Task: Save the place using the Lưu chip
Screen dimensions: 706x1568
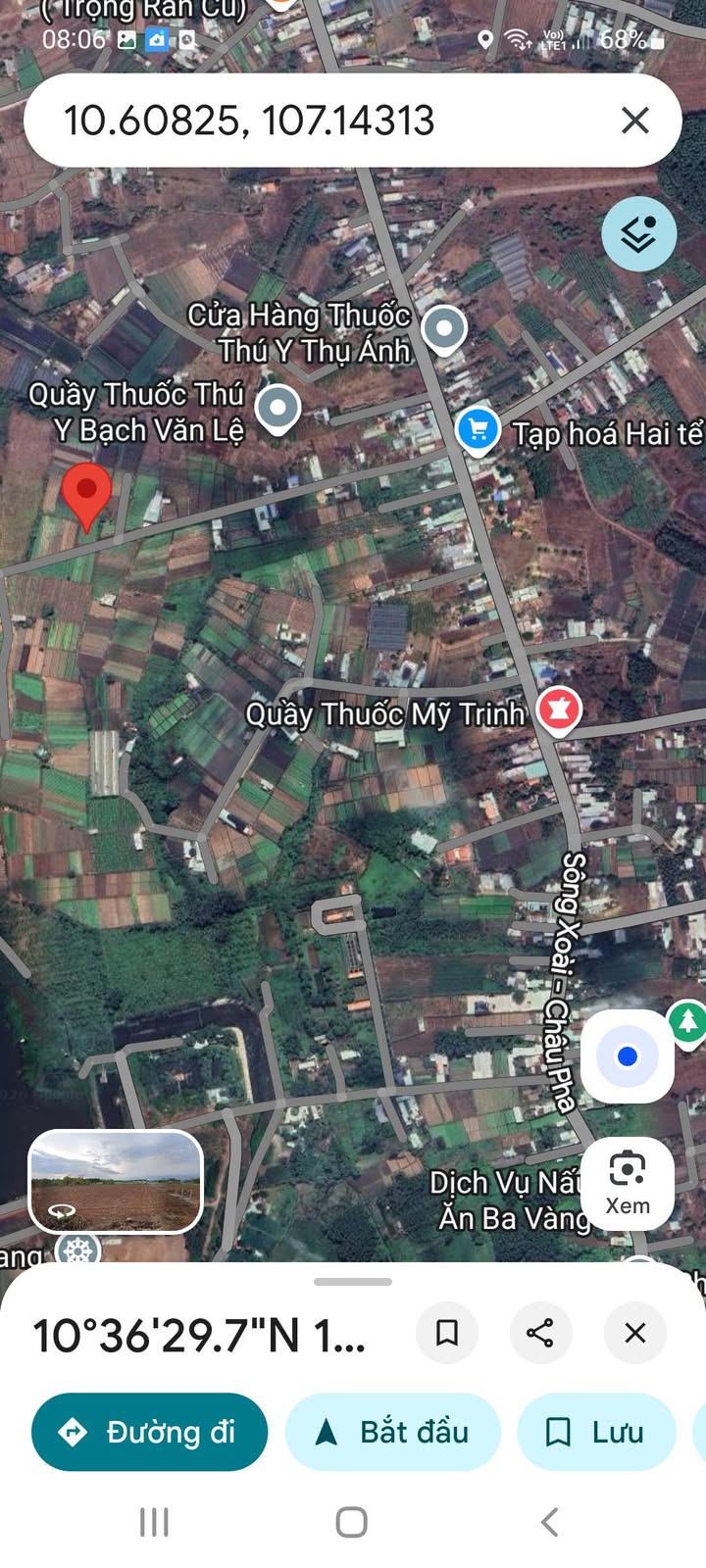Action: tap(596, 1432)
